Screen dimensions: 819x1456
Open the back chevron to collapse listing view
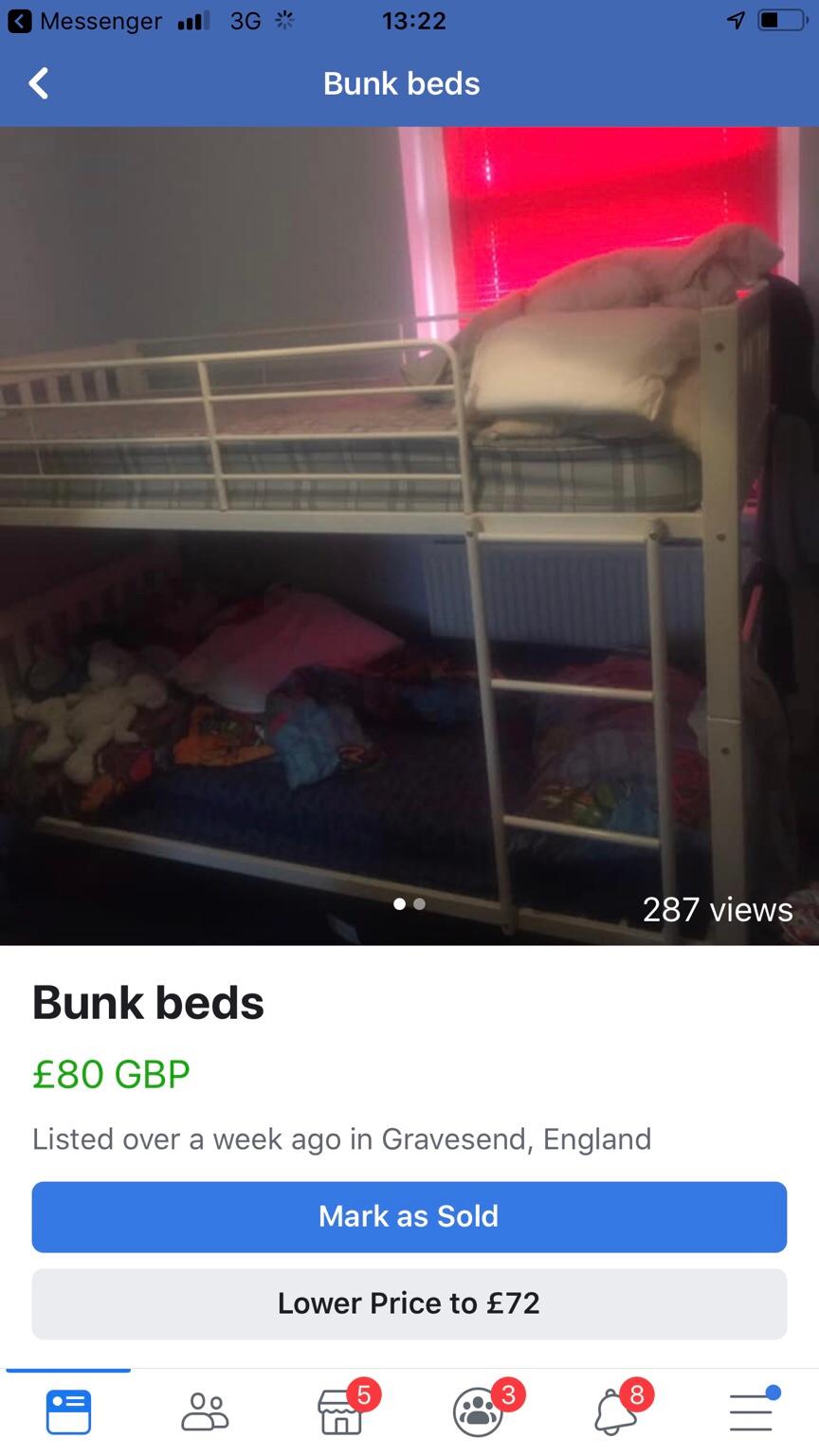pyautogui.click(x=40, y=83)
